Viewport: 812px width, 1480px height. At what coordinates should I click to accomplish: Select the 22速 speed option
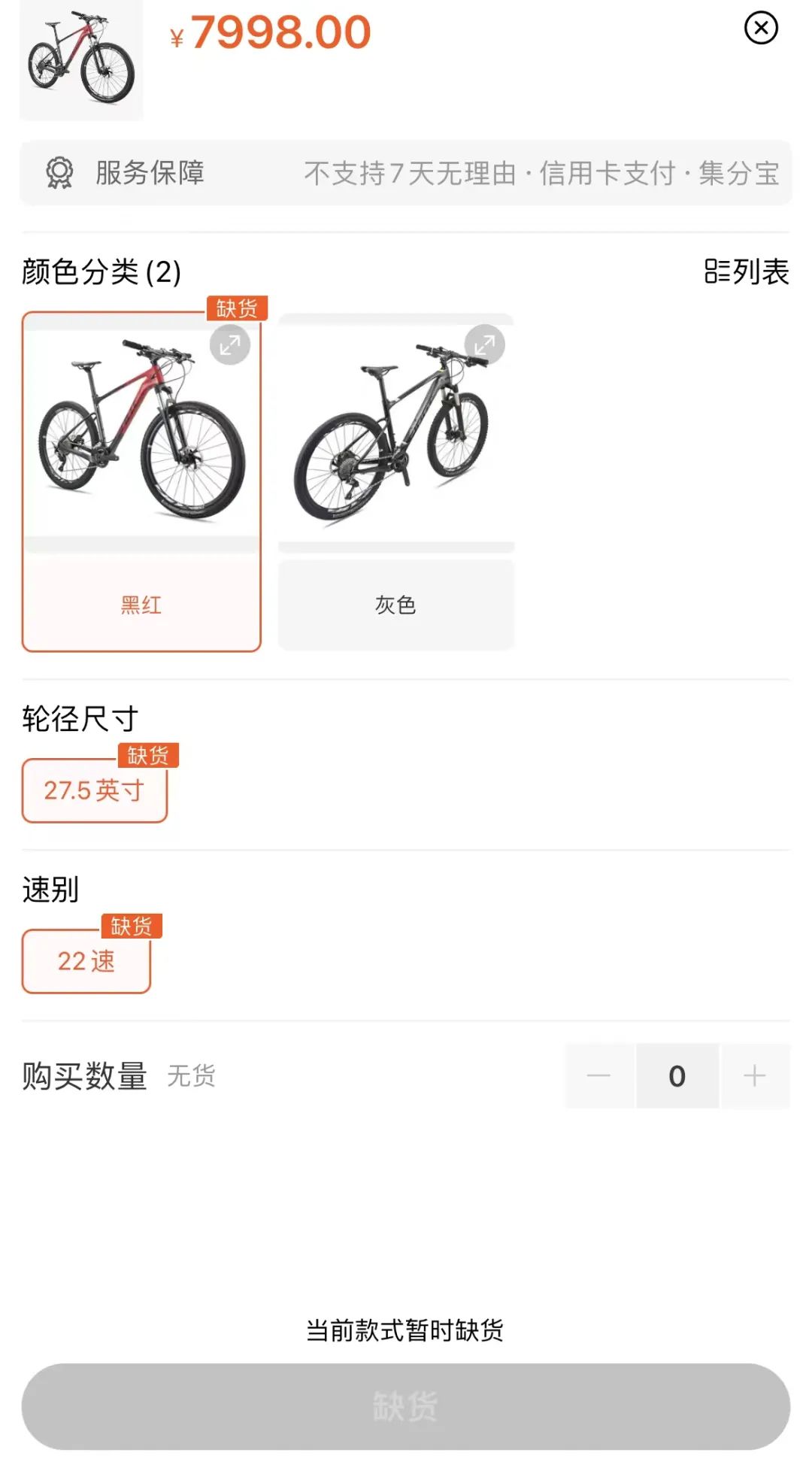pyautogui.click(x=86, y=963)
